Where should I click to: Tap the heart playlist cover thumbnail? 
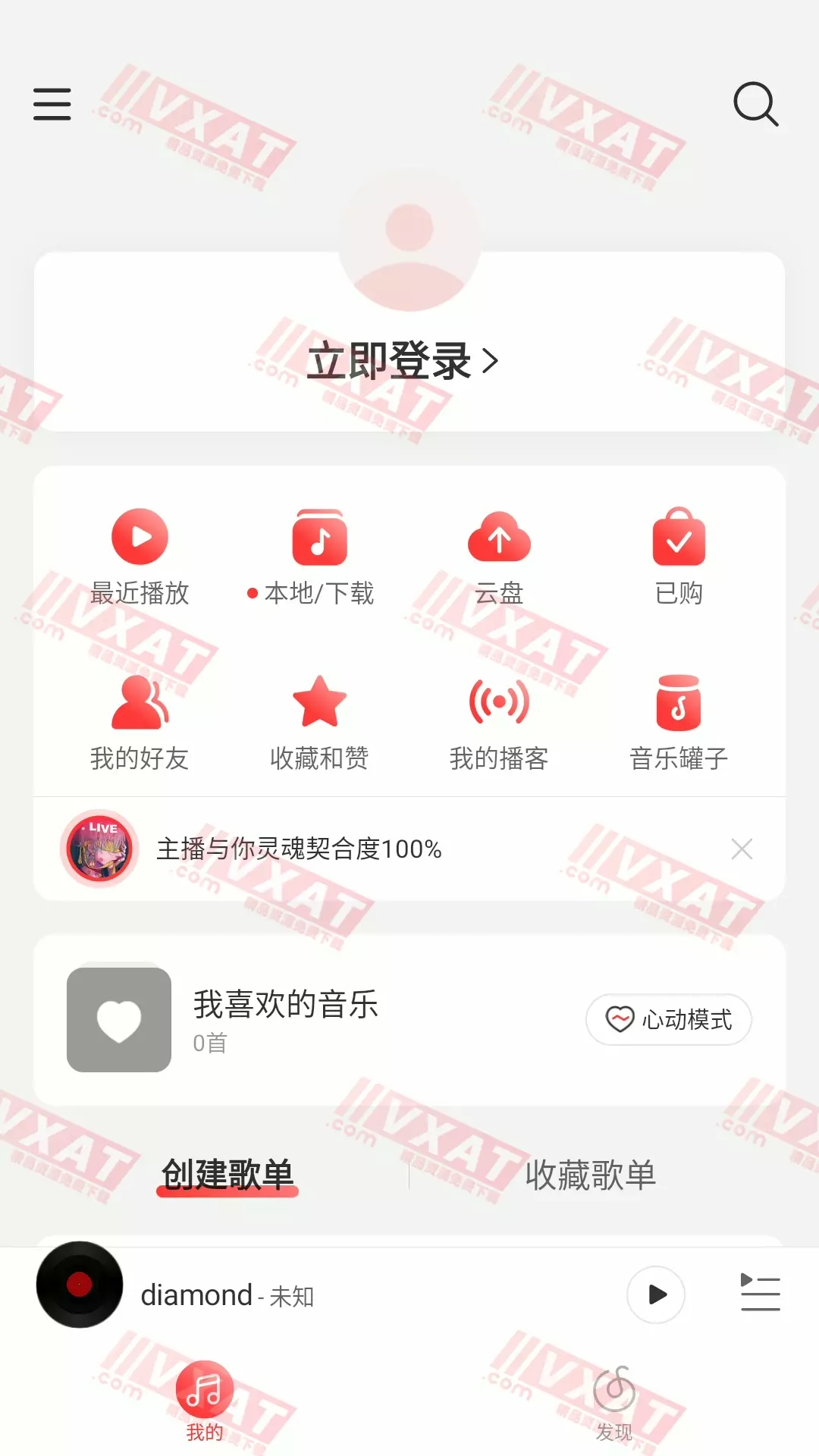(x=118, y=1020)
